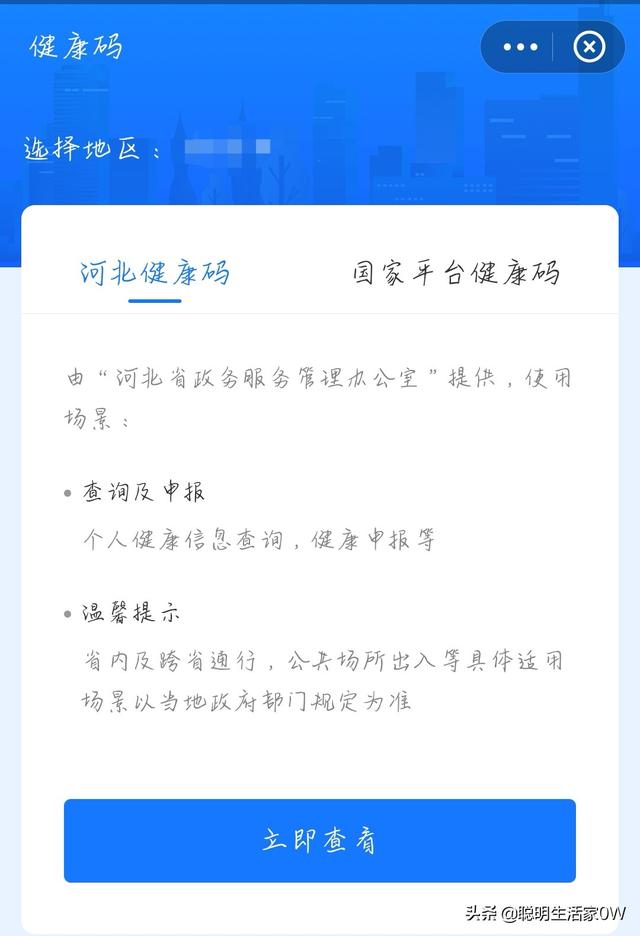Open the mini program more options menu
This screenshot has height=936, width=640.
(520, 47)
